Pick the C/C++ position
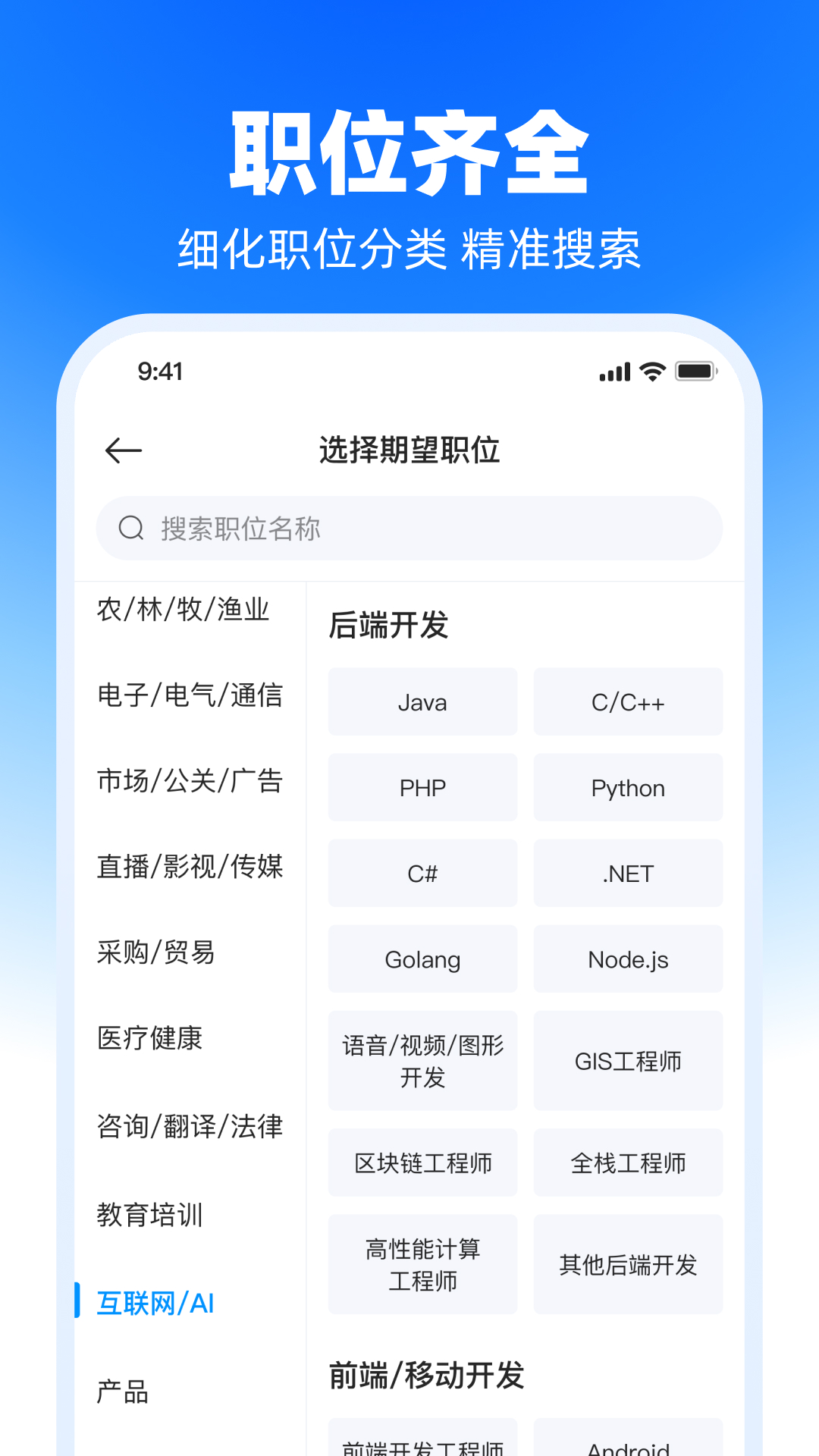This screenshot has height=1456, width=819. (628, 701)
